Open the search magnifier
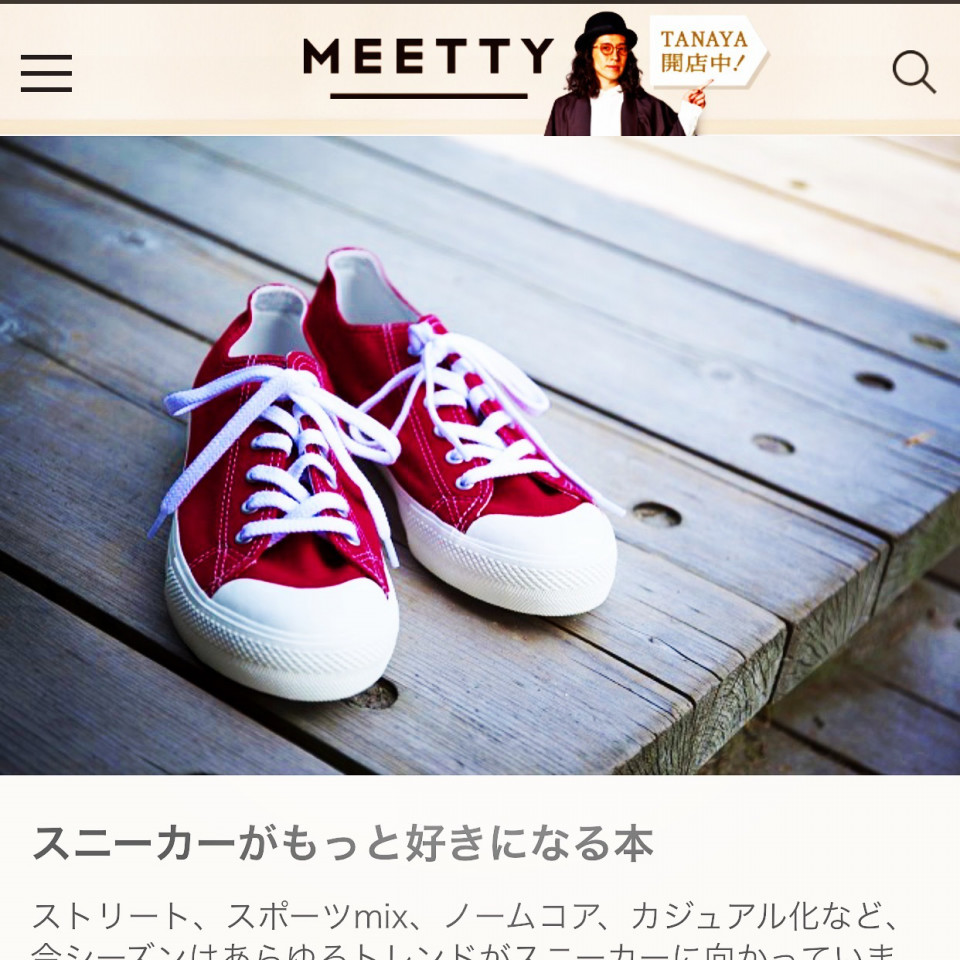 [913, 72]
